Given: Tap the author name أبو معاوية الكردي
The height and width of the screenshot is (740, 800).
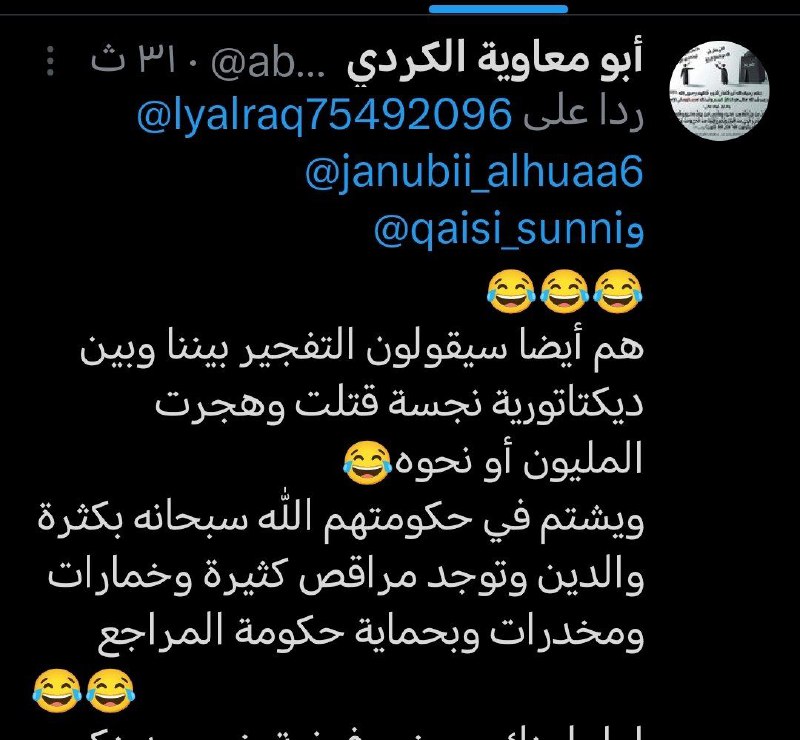Looking at the screenshot, I should pos(498,64).
